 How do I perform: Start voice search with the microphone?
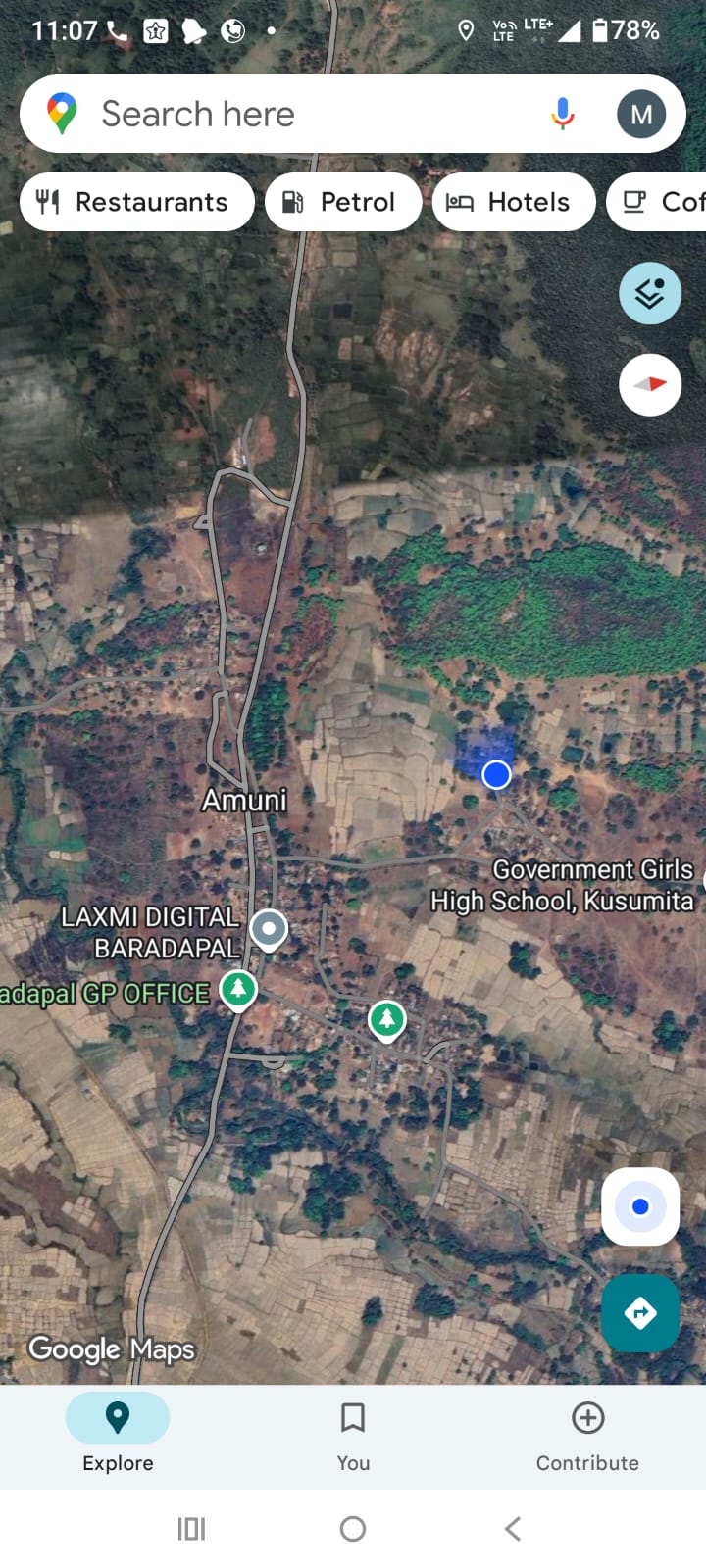(562, 115)
